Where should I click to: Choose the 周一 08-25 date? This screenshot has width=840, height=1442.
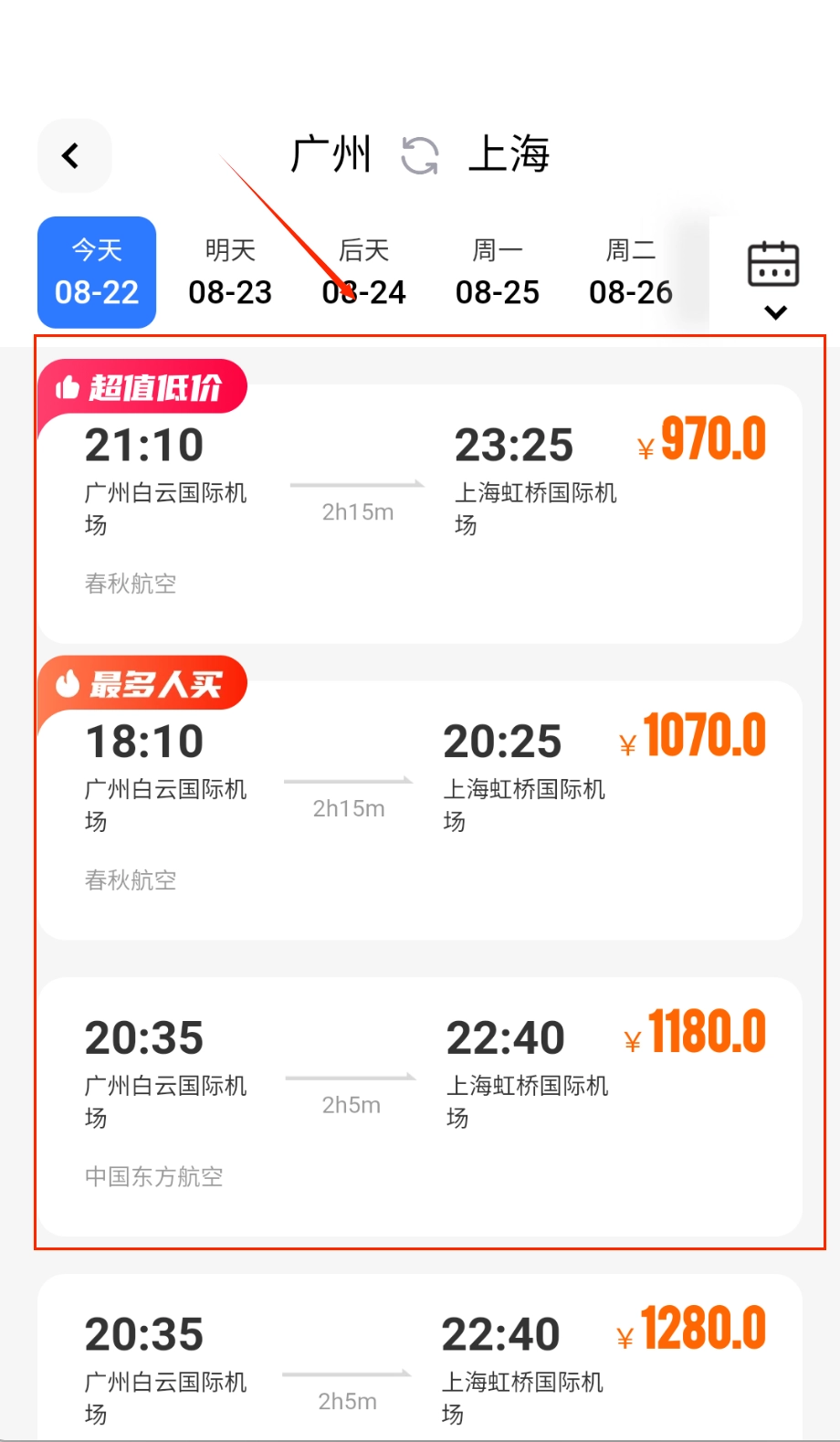click(x=497, y=271)
